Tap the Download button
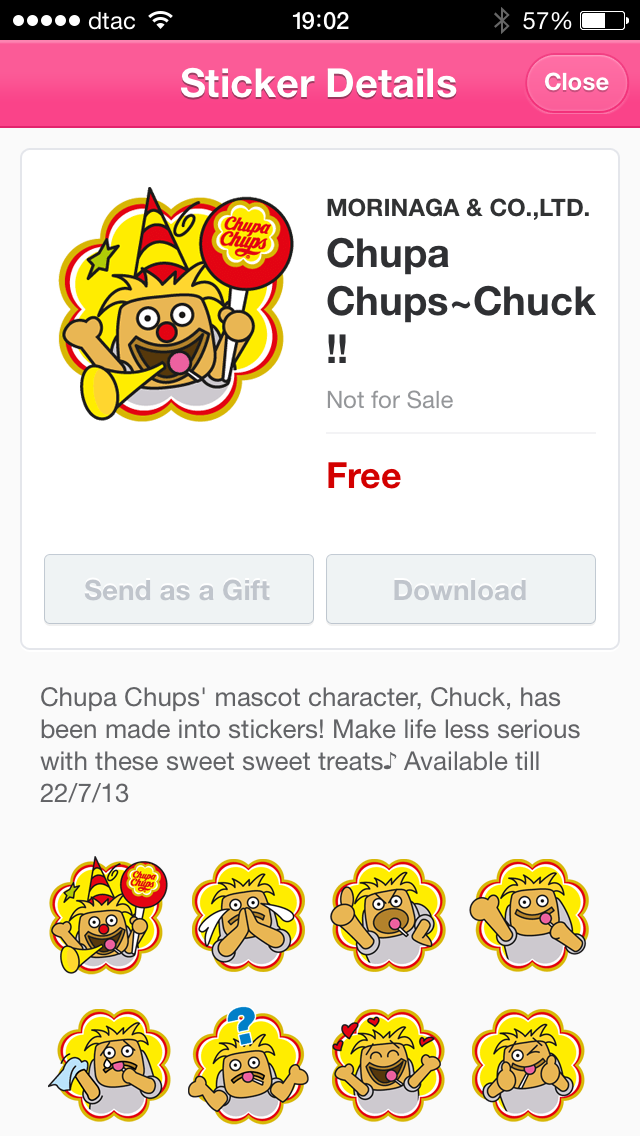 [x=460, y=590]
